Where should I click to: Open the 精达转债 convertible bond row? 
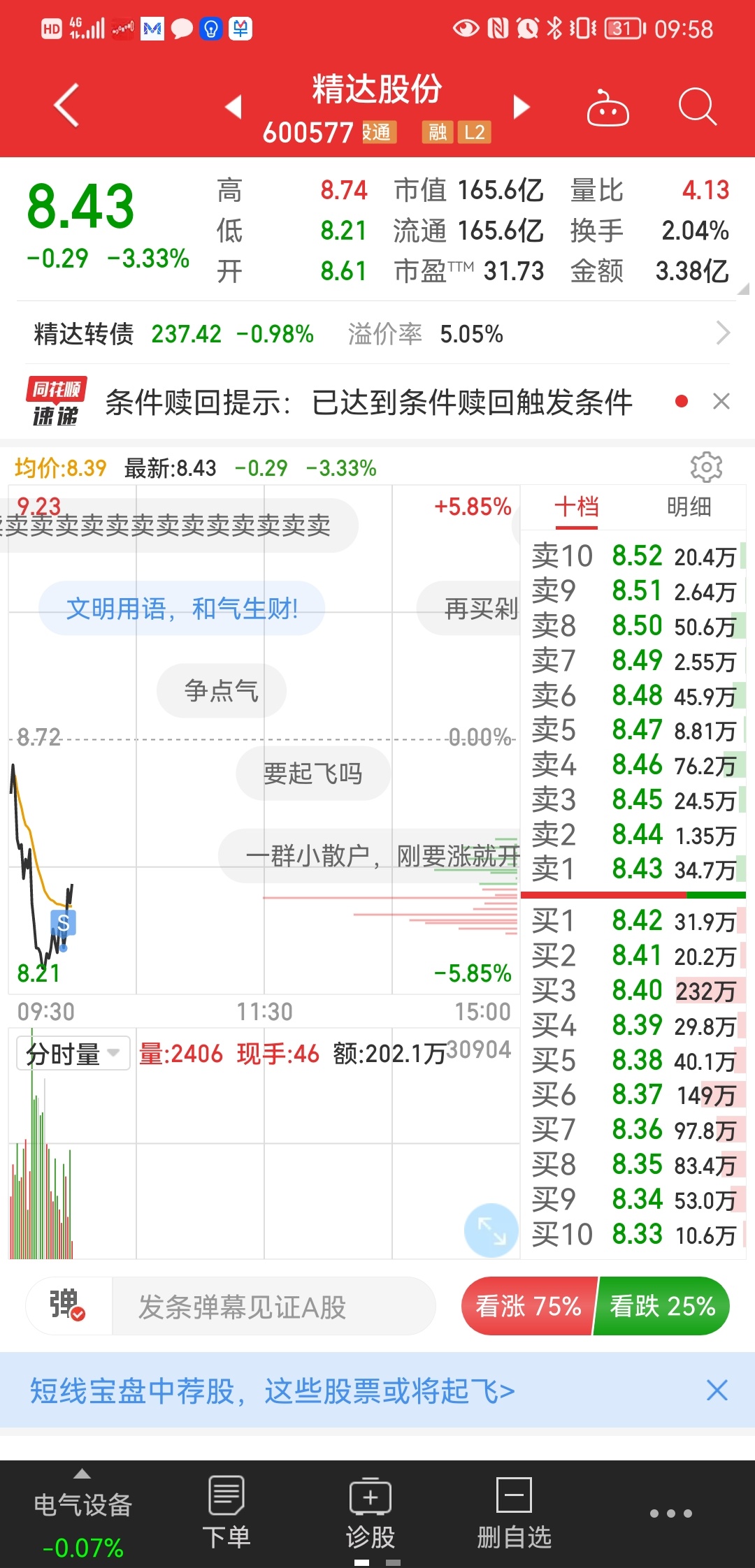click(377, 333)
